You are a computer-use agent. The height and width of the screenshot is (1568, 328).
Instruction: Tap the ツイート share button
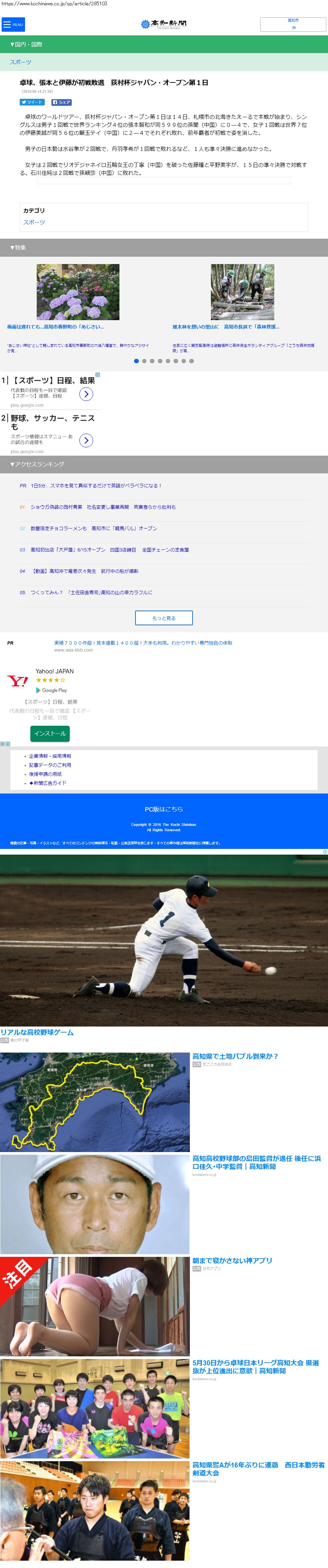point(32,102)
